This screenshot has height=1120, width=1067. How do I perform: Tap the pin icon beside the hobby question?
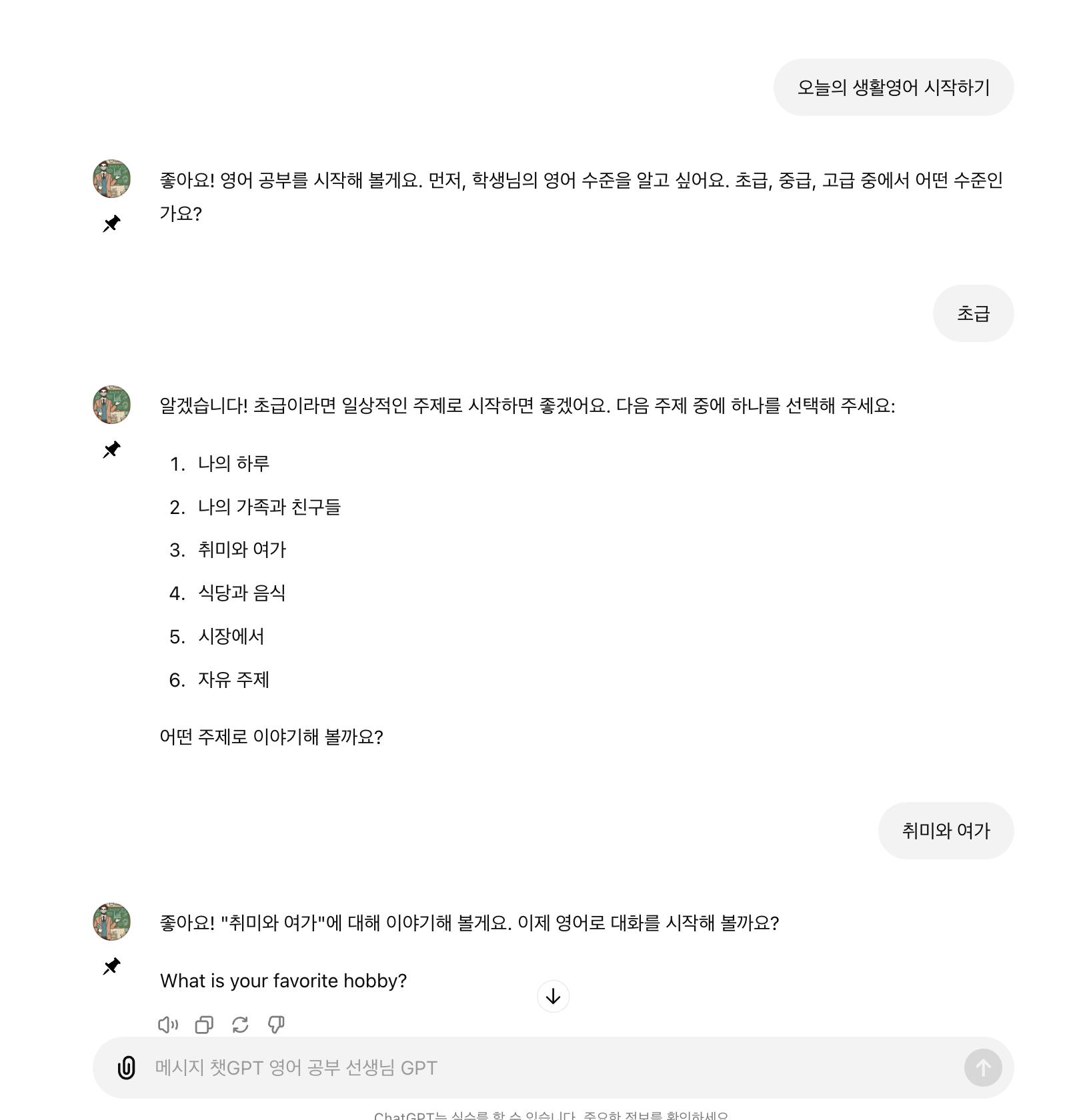[x=111, y=966]
